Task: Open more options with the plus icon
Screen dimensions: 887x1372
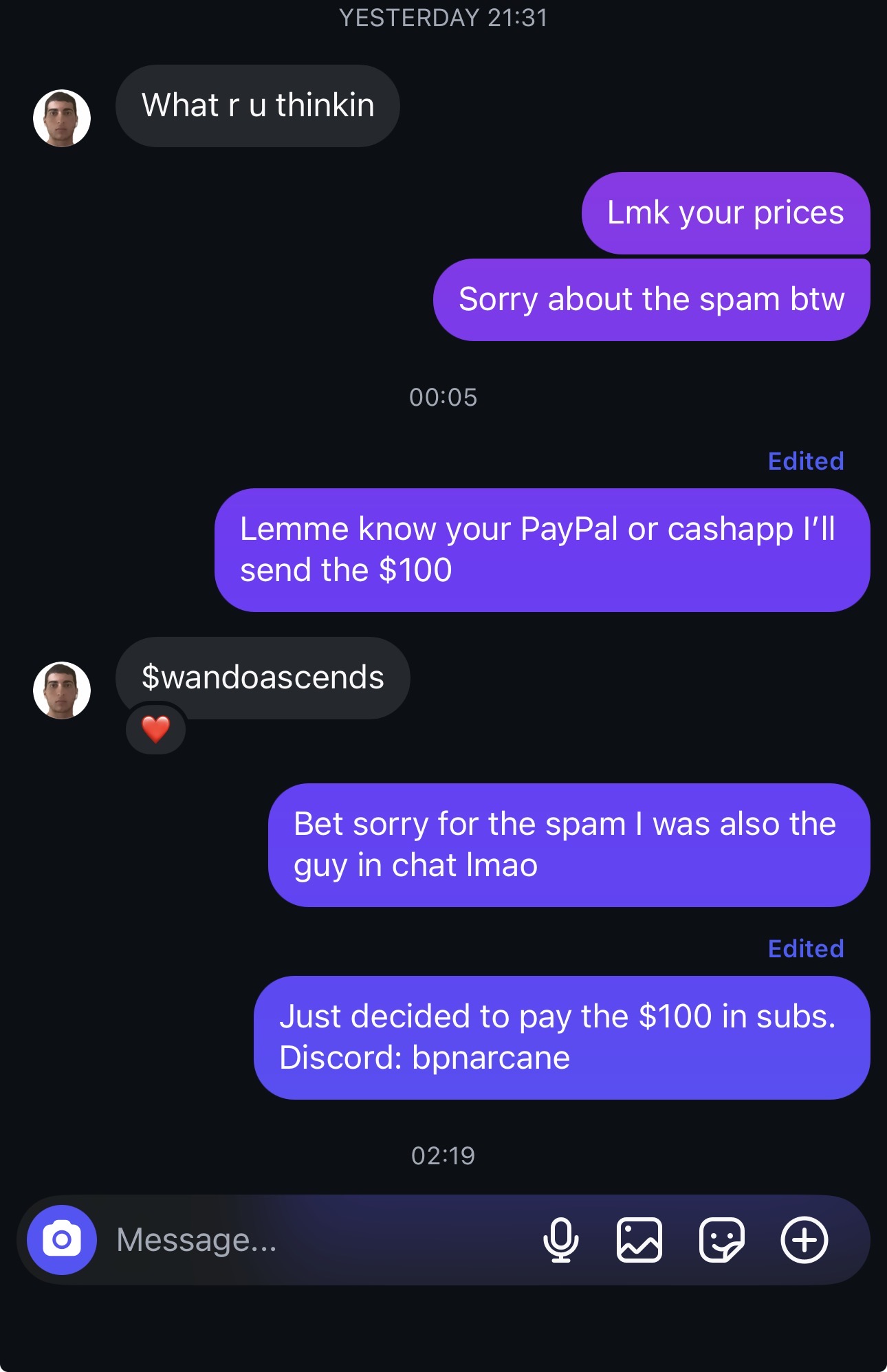Action: [804, 1239]
